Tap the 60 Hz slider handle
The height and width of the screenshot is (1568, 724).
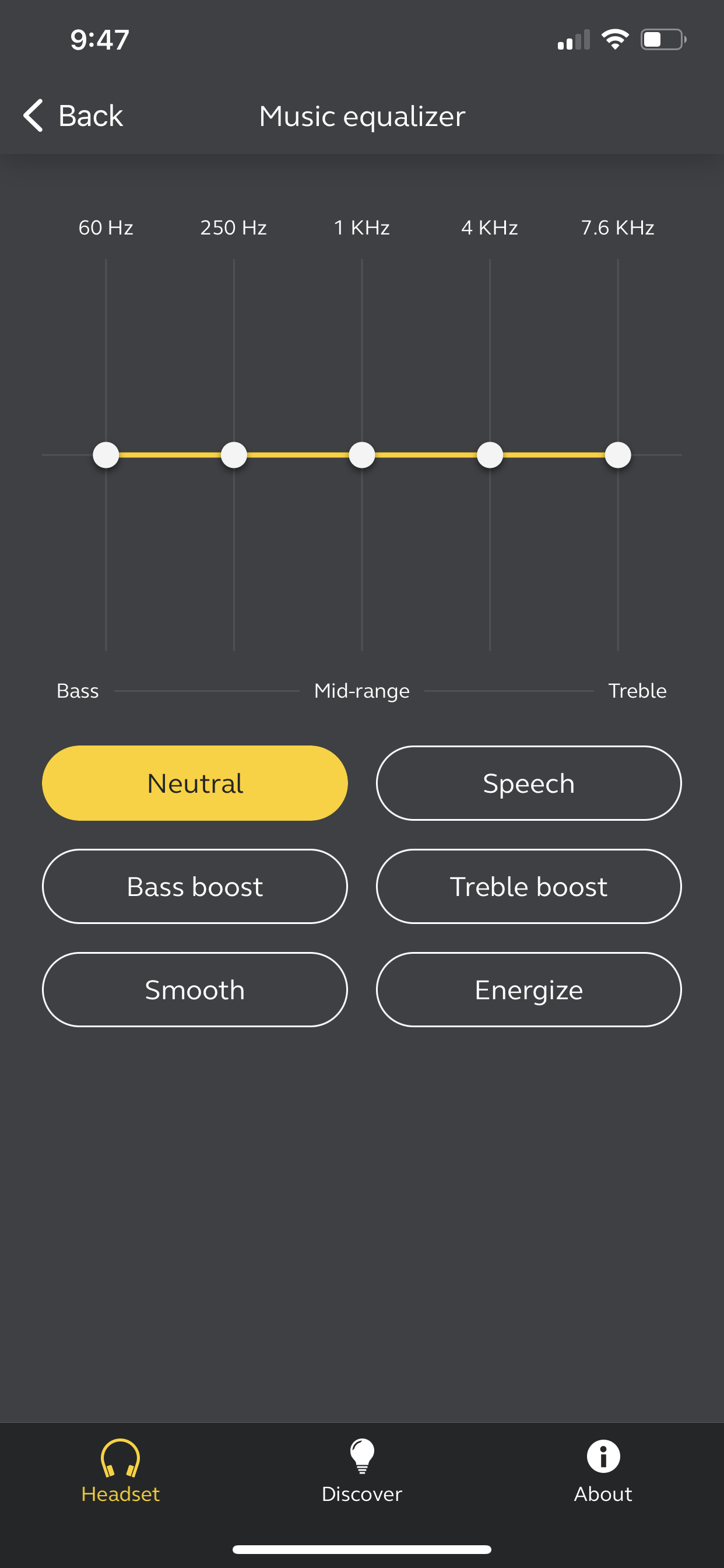(x=106, y=454)
